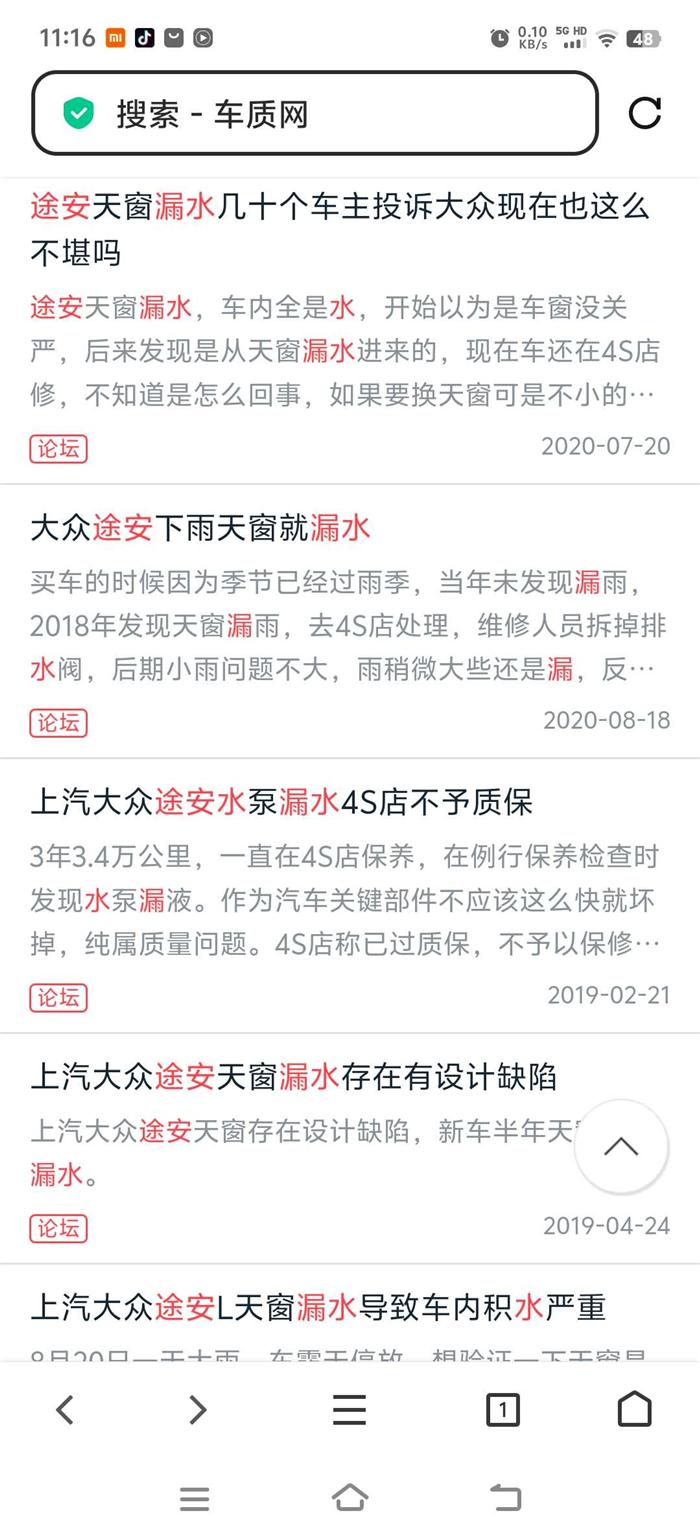Tap the system home button

(349, 1498)
